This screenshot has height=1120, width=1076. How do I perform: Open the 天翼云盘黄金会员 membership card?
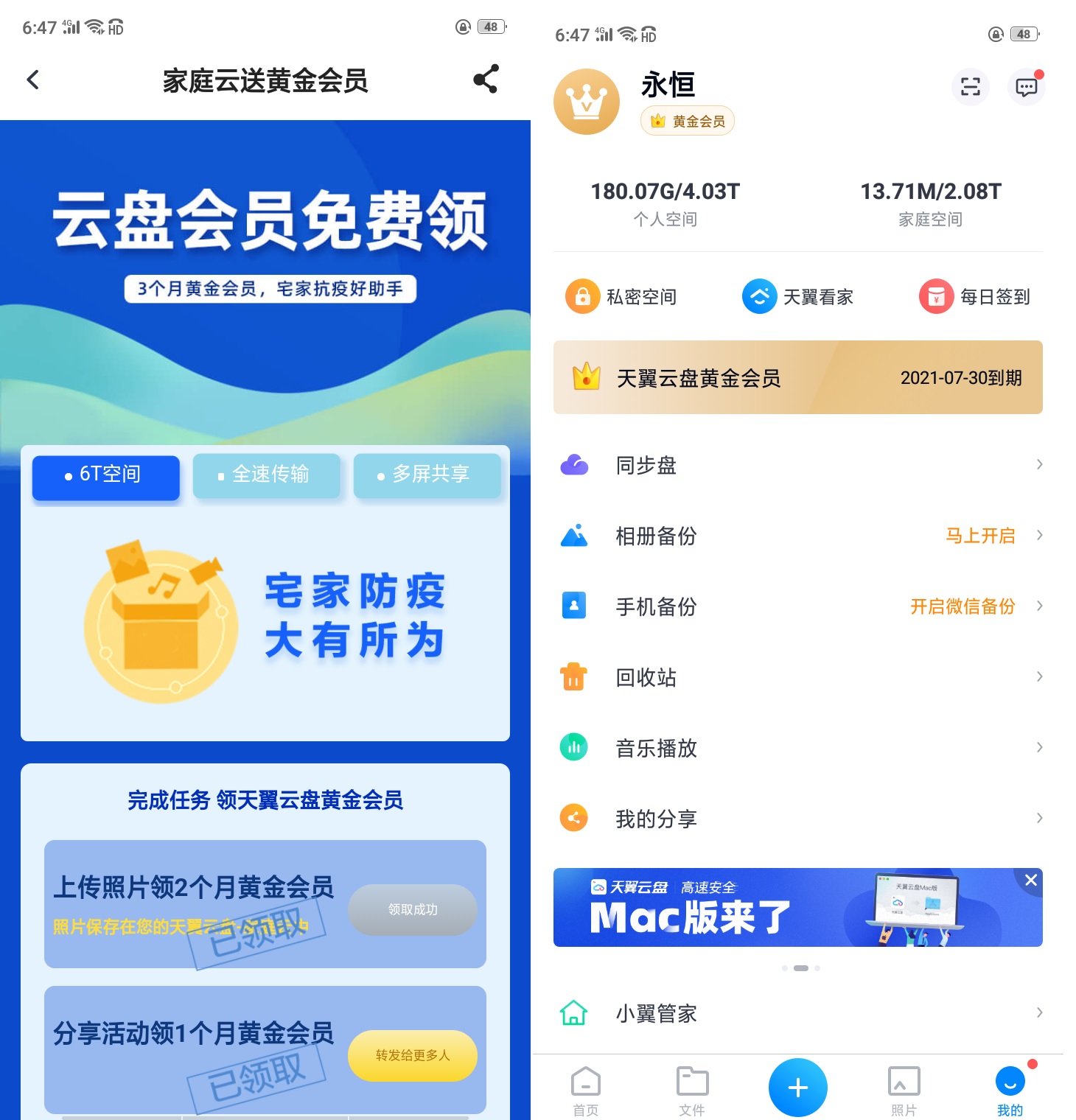(x=797, y=377)
